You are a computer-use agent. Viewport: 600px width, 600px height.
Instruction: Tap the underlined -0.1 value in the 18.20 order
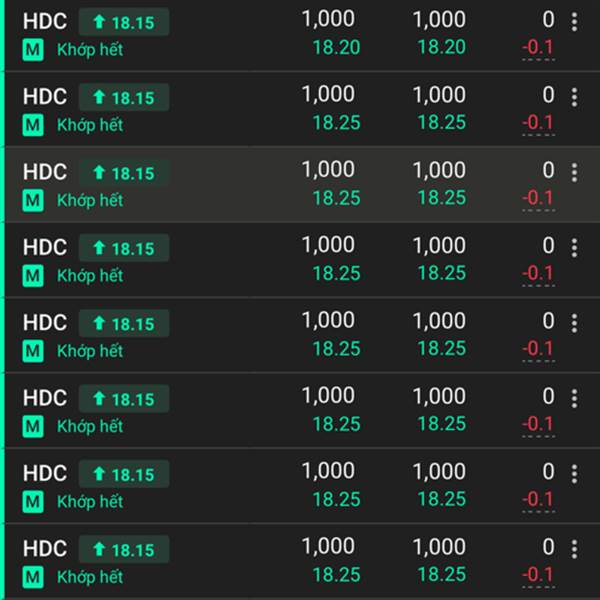(538, 49)
